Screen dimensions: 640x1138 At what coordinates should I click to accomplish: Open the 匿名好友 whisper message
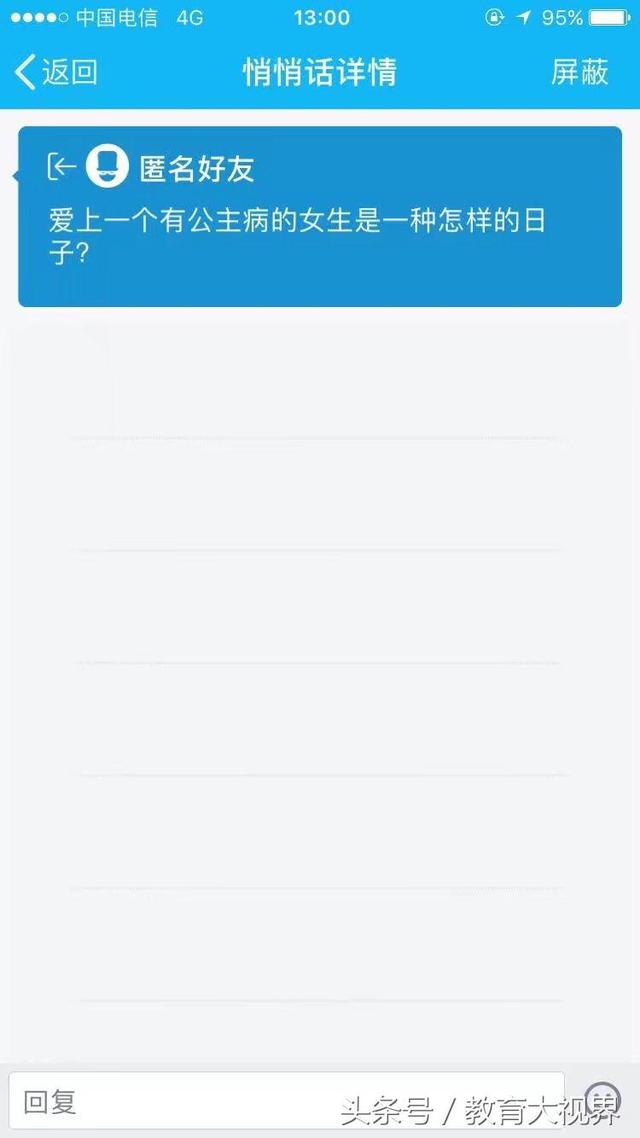tap(320, 216)
